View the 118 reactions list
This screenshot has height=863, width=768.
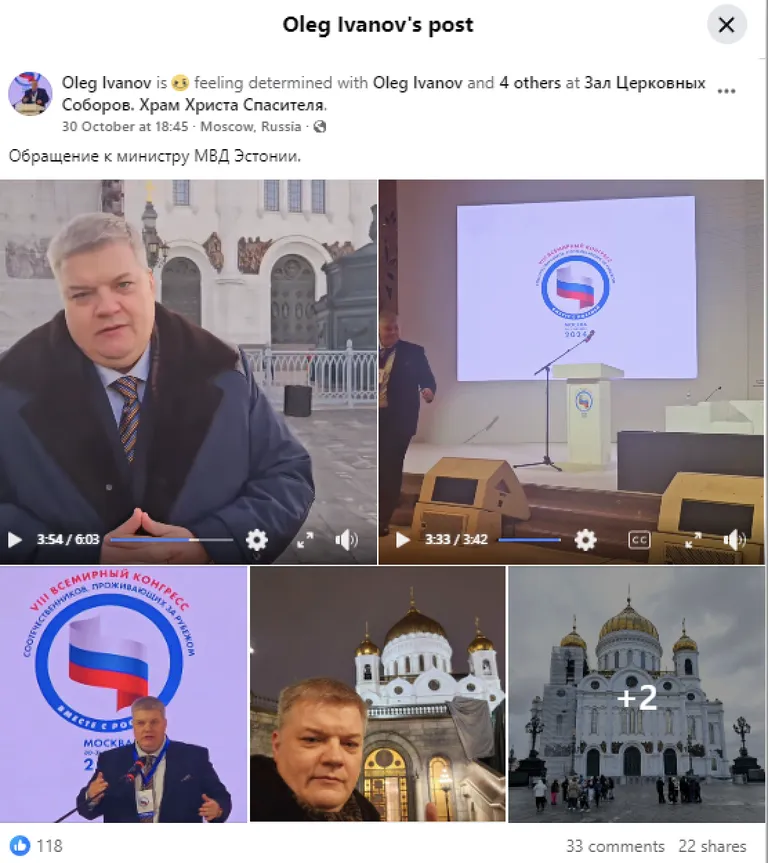tap(38, 846)
